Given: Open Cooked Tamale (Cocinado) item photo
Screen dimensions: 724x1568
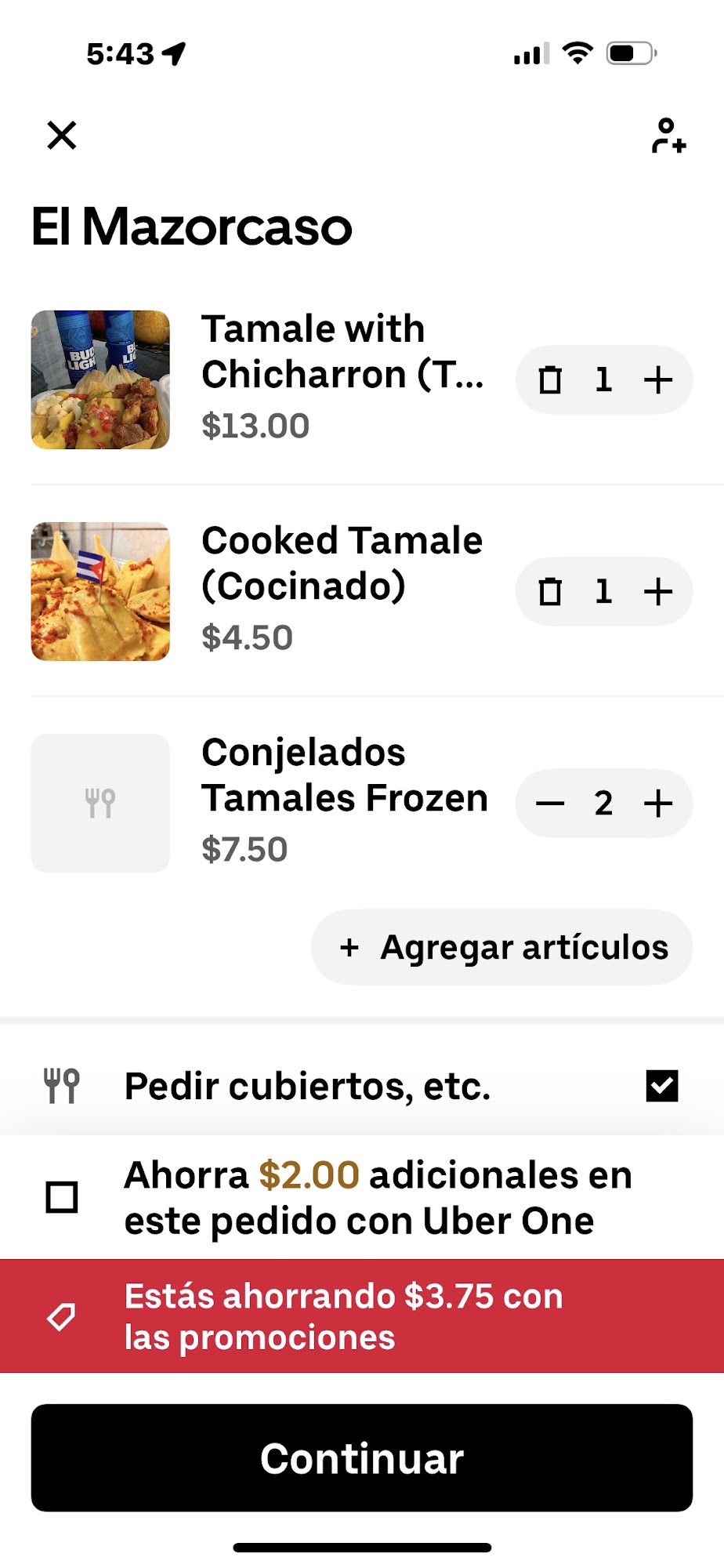Looking at the screenshot, I should click(100, 592).
